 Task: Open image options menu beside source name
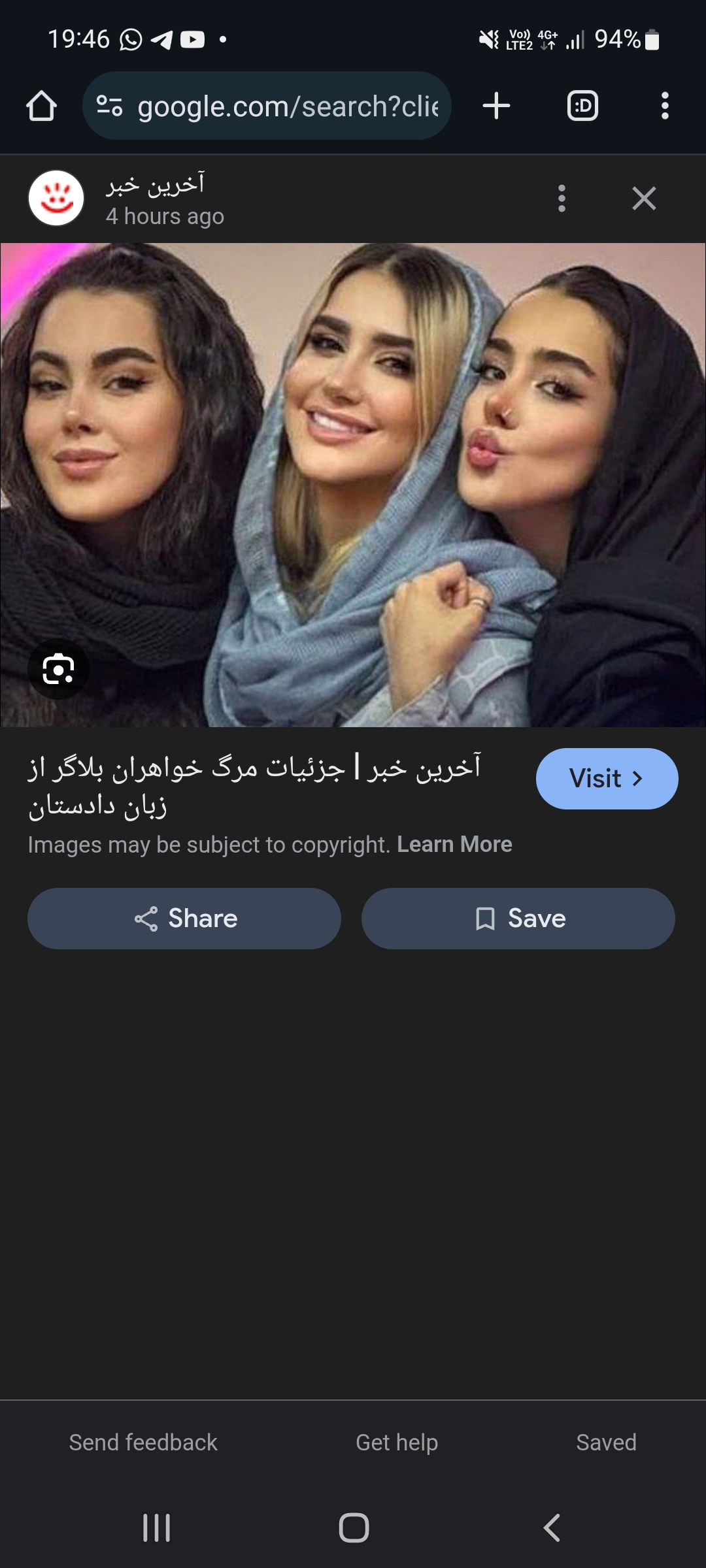[x=562, y=198]
